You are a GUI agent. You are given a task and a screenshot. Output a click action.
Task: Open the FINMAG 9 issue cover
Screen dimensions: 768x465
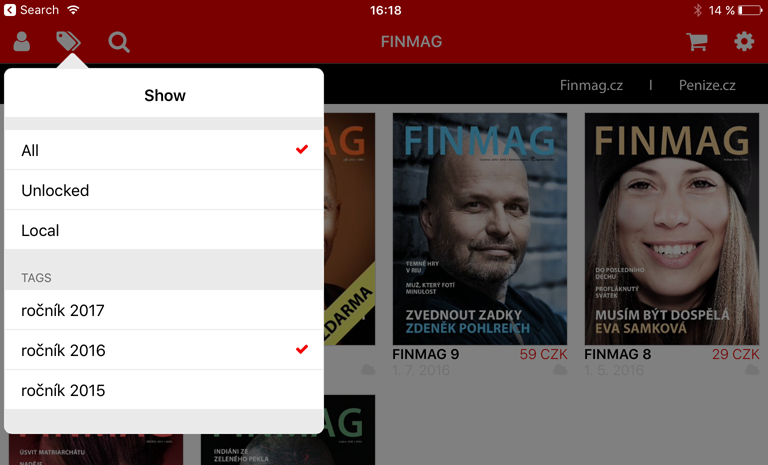pyautogui.click(x=480, y=229)
